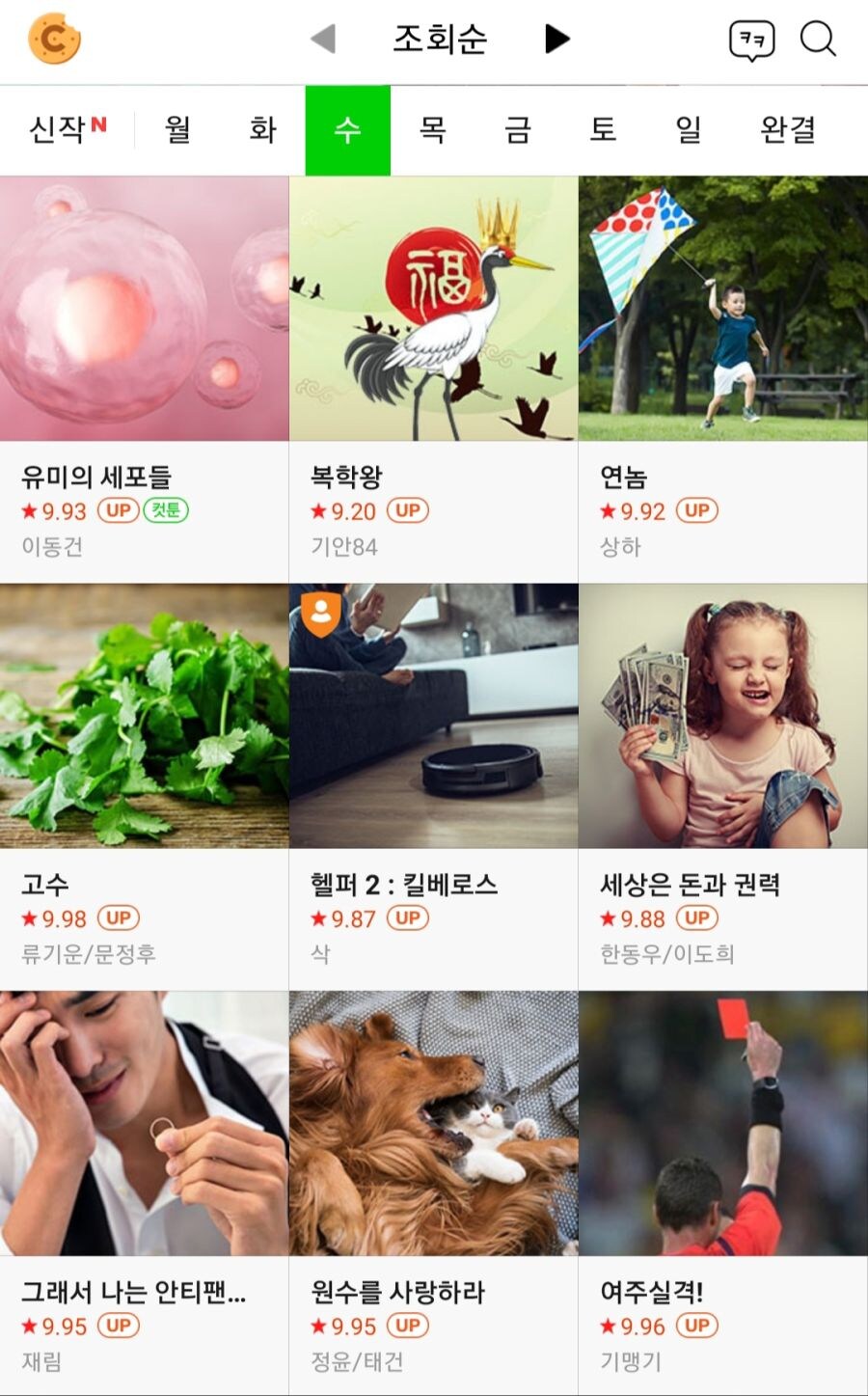The width and height of the screenshot is (868, 1396).
Task: Select the 목 tab
Action: pos(432,129)
